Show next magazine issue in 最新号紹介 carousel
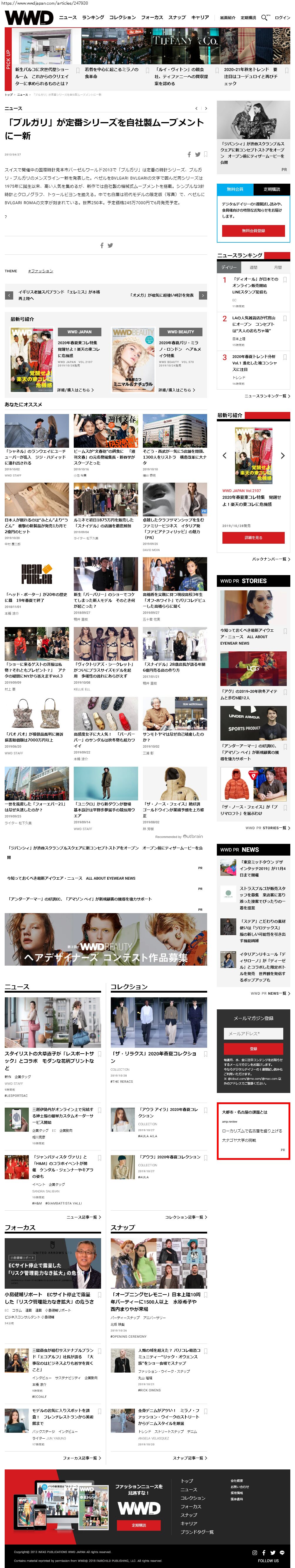 point(282,455)
